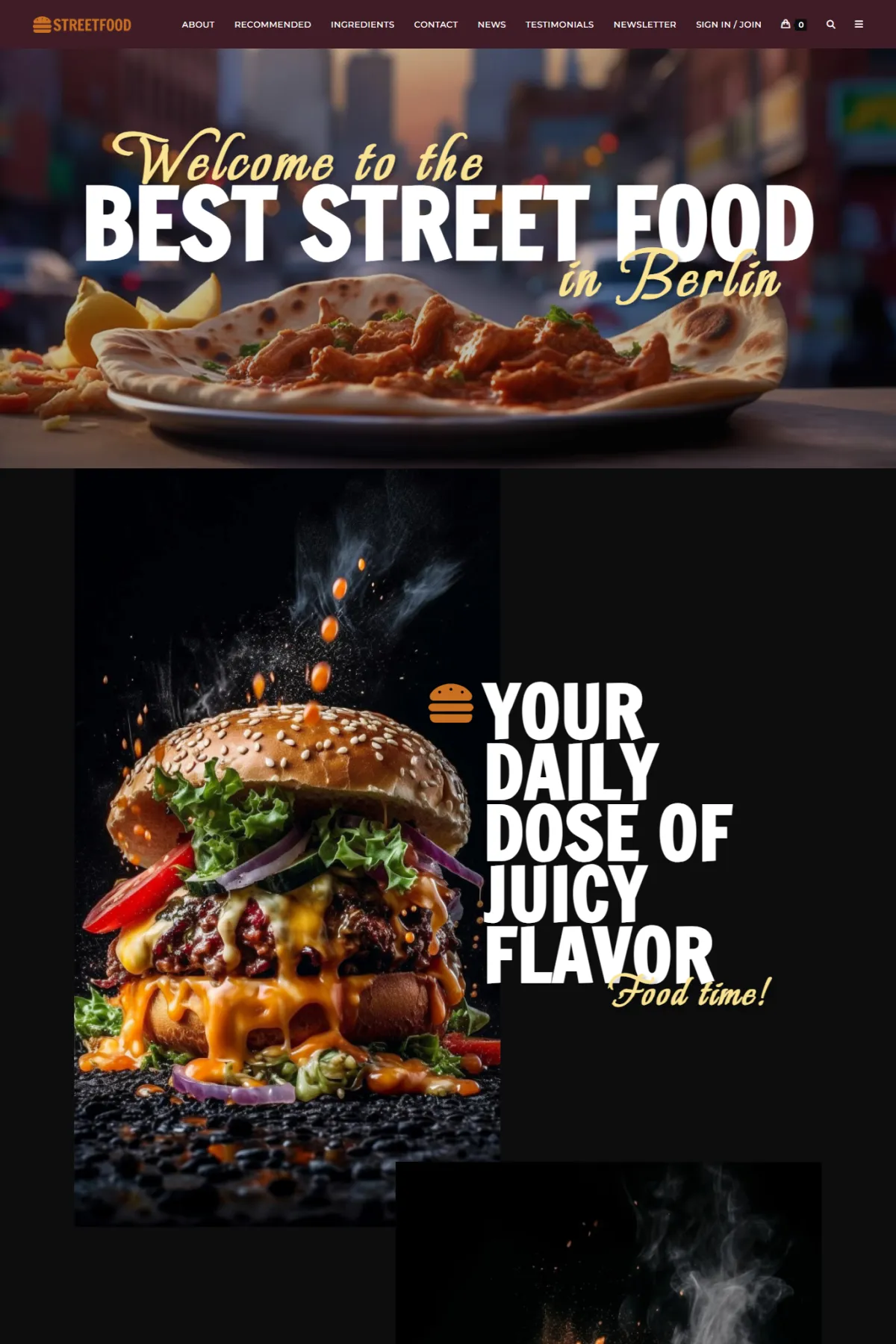This screenshot has width=896, height=1344.
Task: Open the site search
Action: coord(830,25)
